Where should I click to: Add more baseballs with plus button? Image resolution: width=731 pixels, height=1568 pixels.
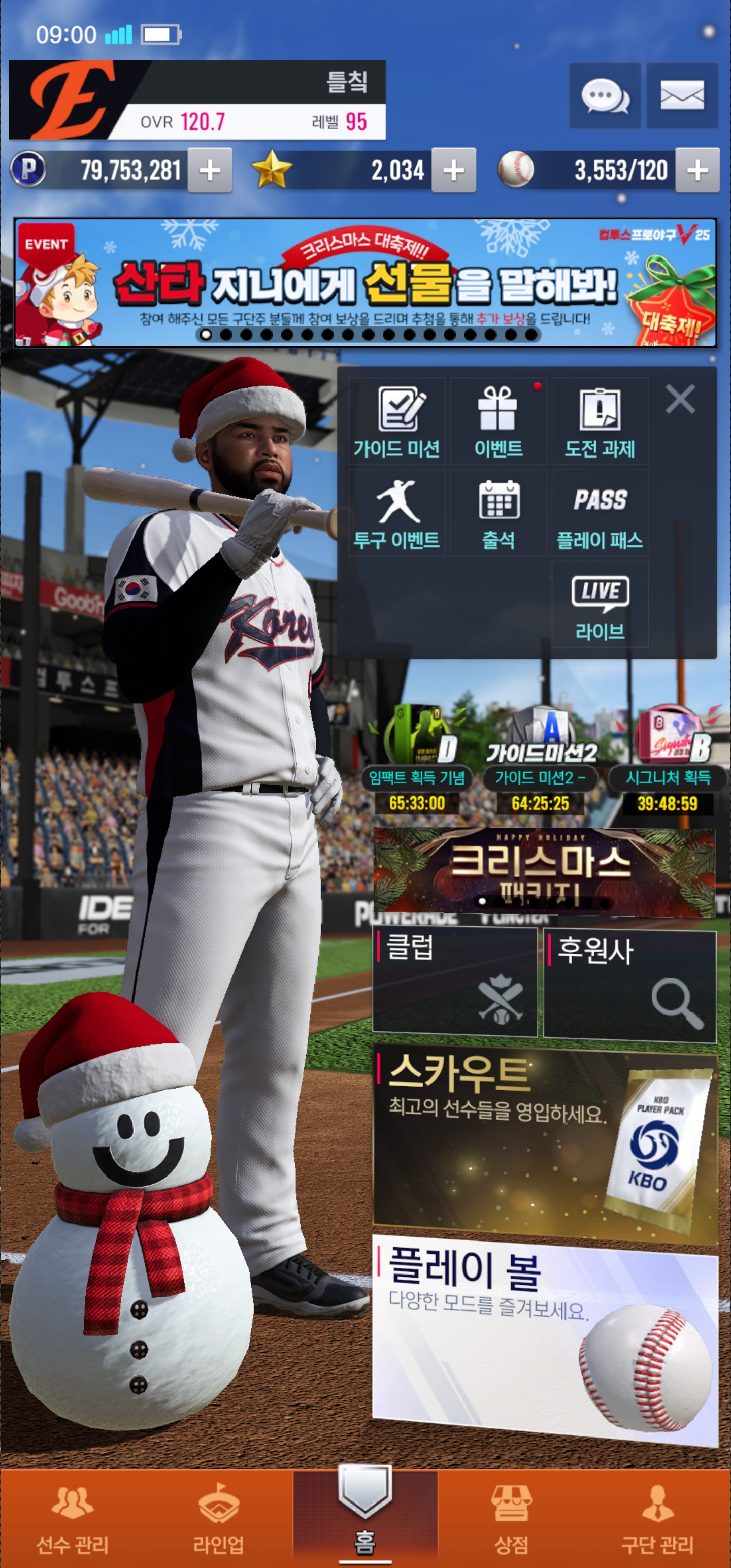pos(697,171)
